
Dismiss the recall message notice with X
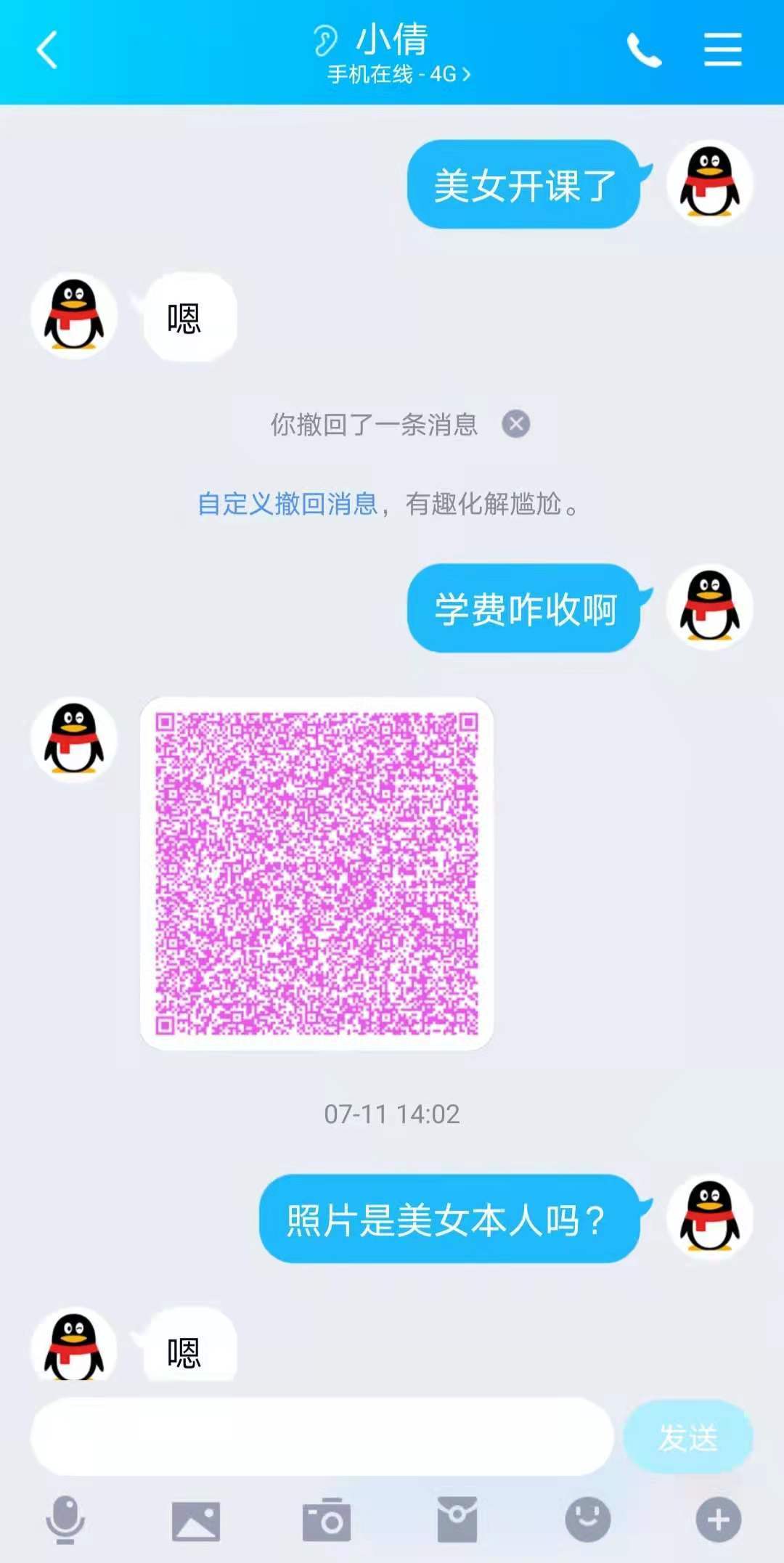coord(516,425)
